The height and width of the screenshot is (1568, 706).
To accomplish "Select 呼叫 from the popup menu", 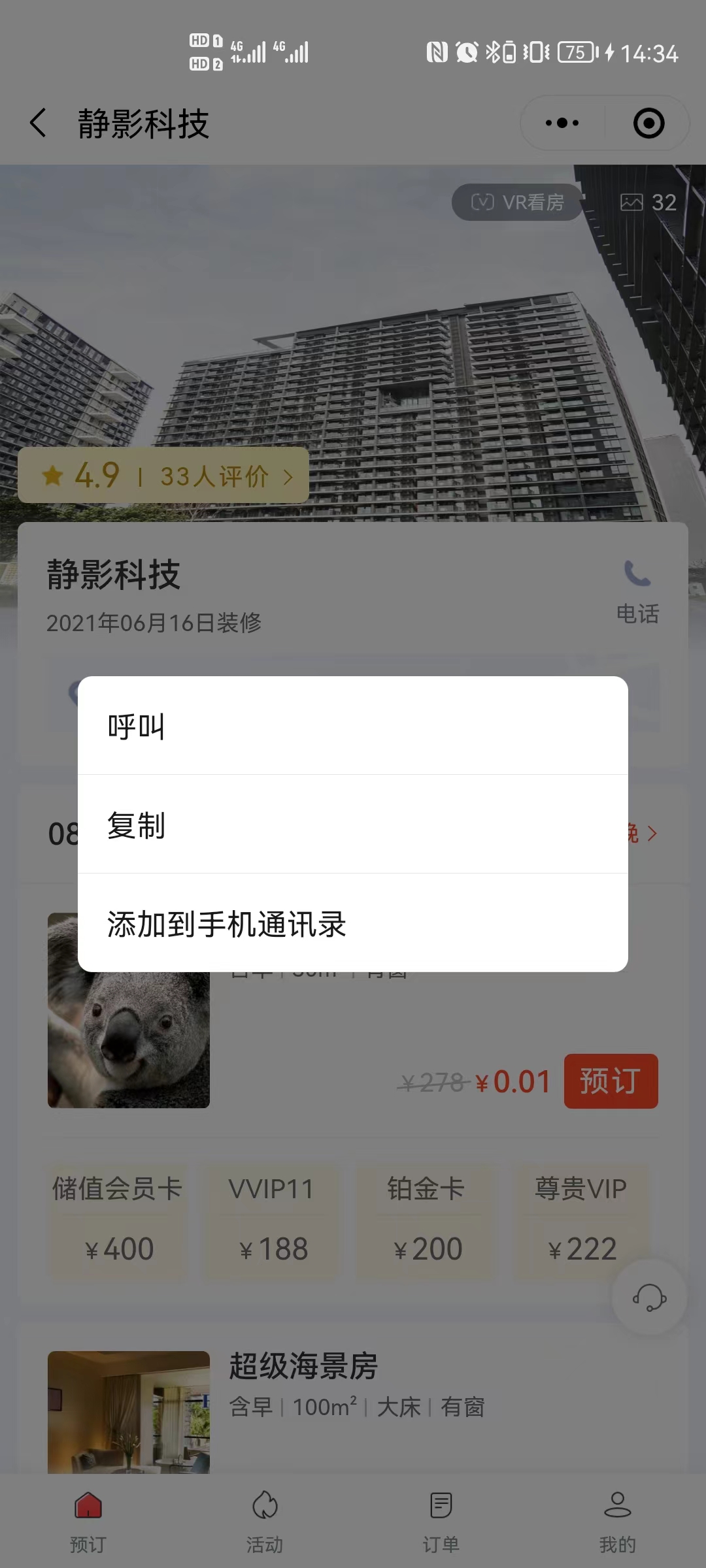I will [x=353, y=727].
